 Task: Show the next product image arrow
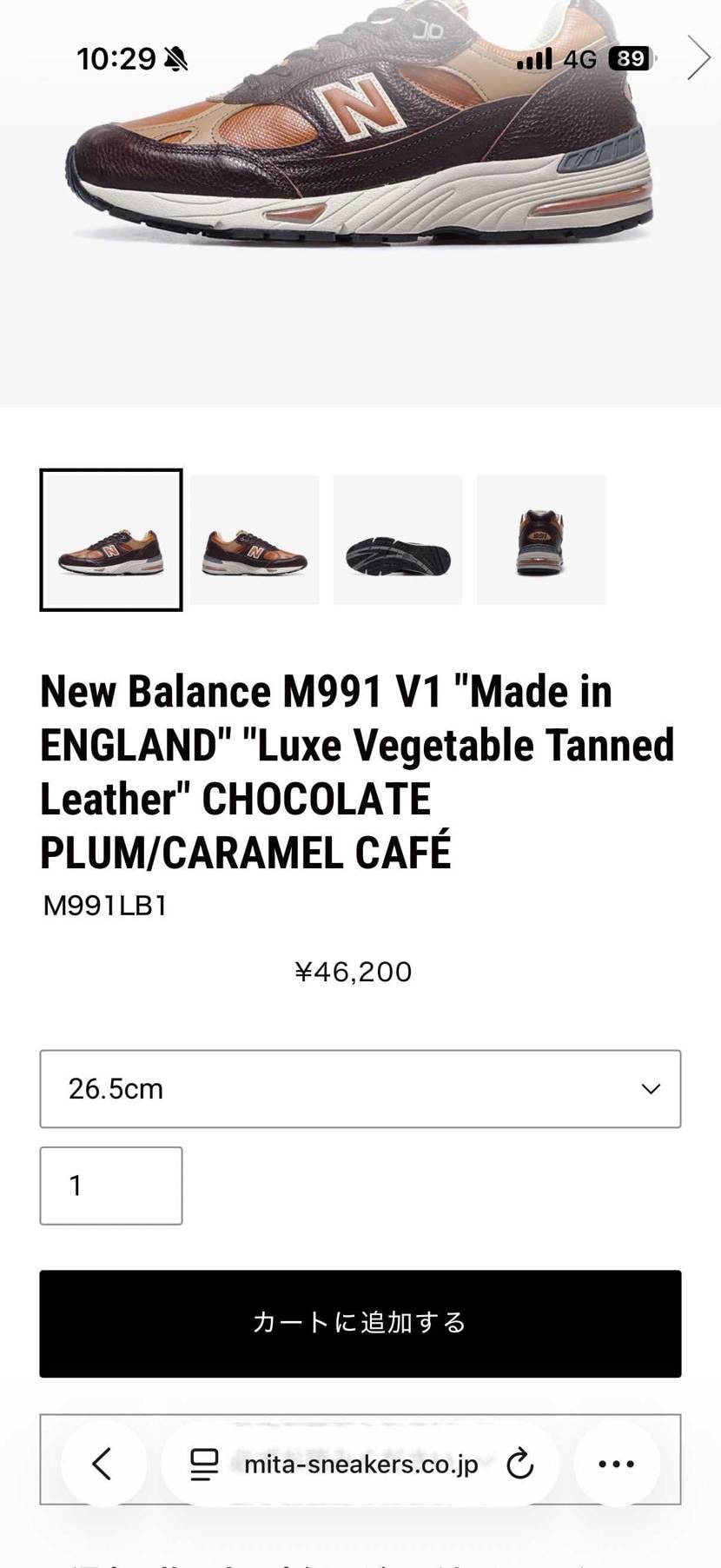[x=698, y=58]
